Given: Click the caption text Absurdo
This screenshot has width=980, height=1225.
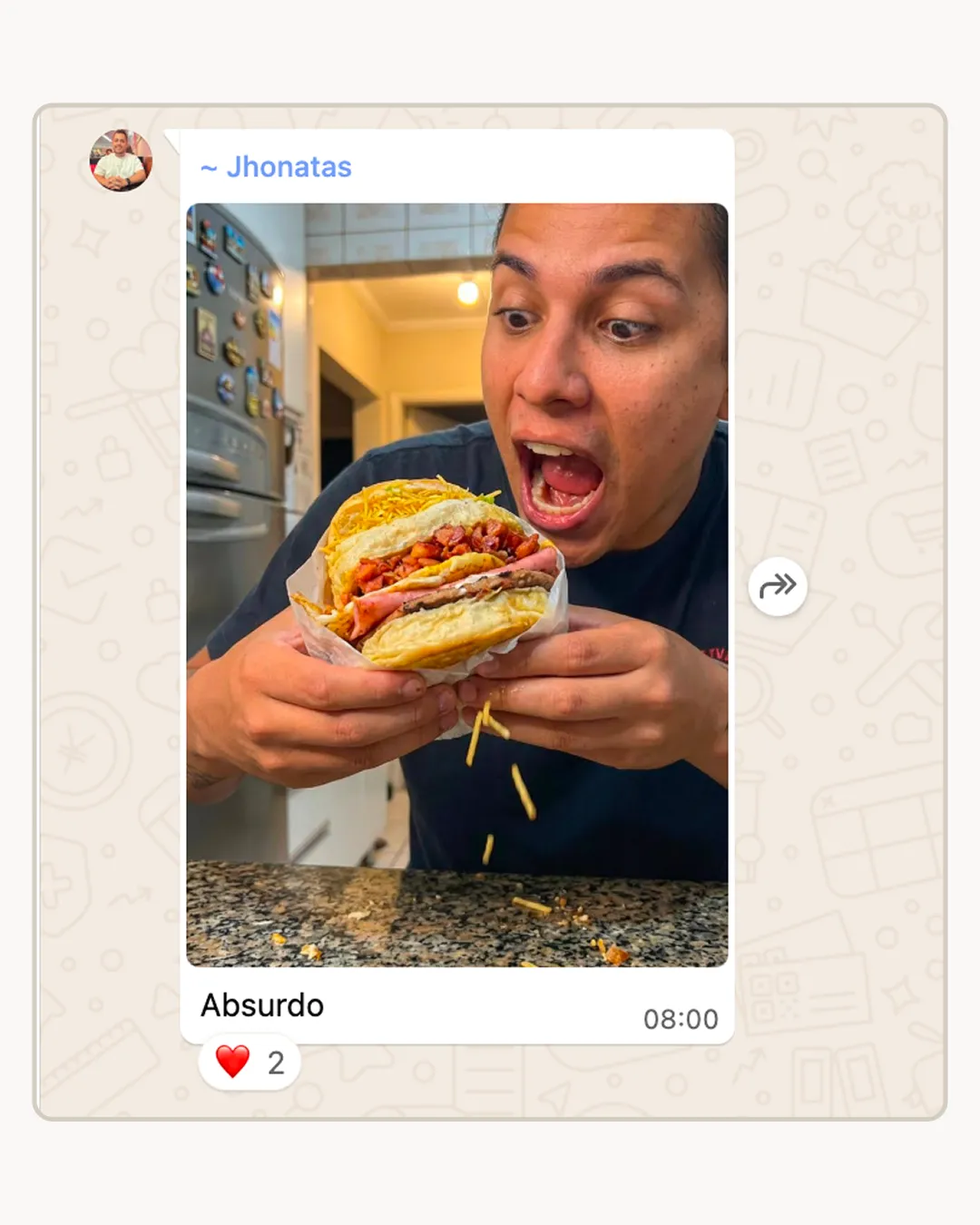Looking at the screenshot, I should point(261,1005).
